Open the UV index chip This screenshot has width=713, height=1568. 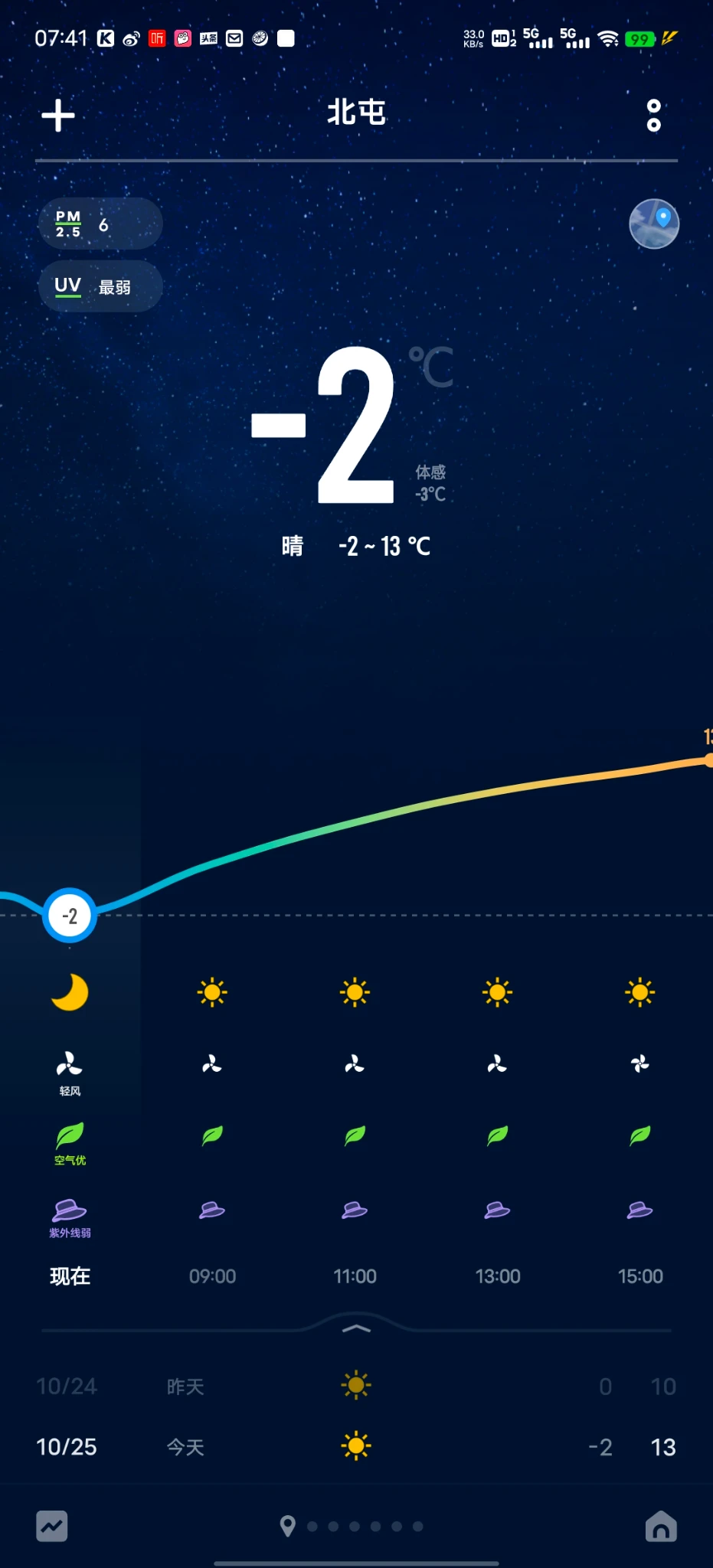pos(100,287)
